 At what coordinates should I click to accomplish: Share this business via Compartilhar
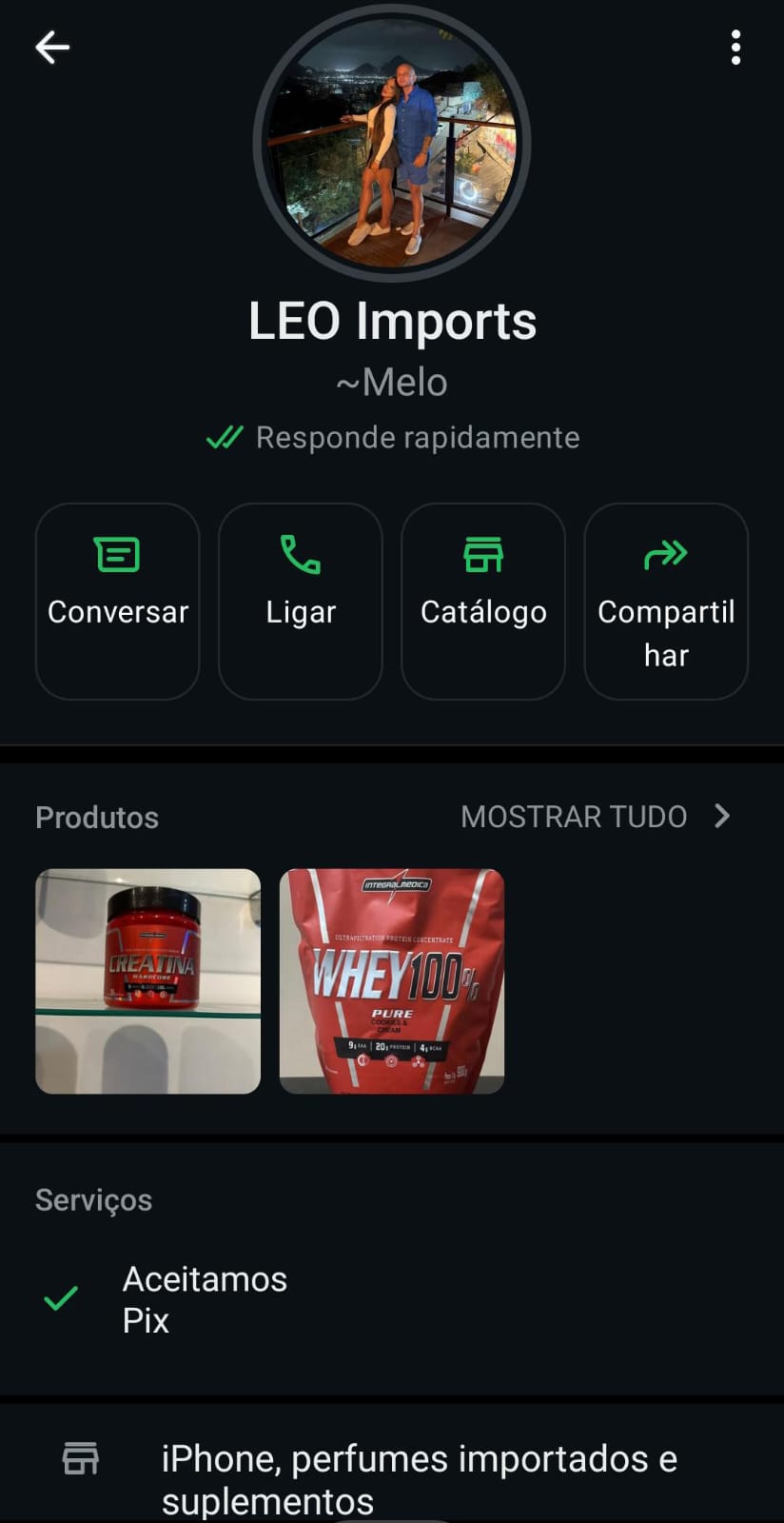point(666,601)
